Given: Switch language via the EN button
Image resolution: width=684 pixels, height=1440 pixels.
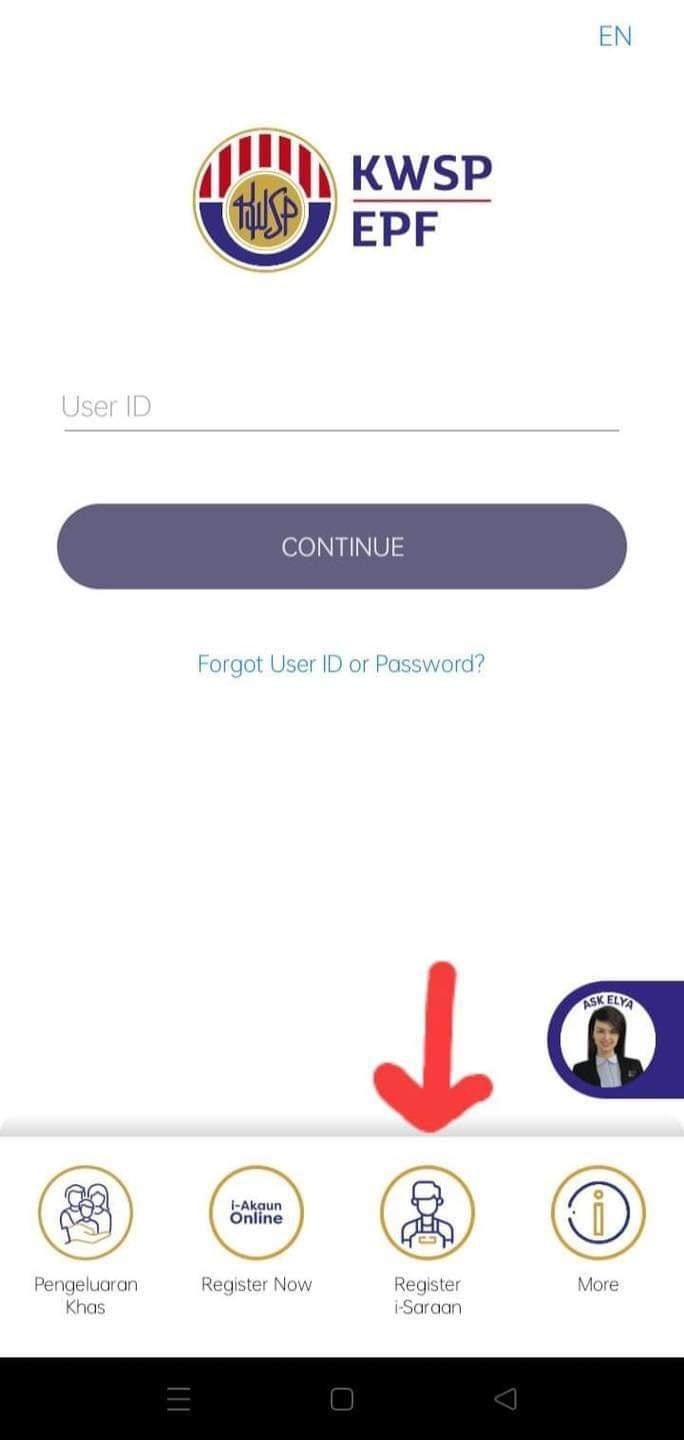Looking at the screenshot, I should coord(615,37).
